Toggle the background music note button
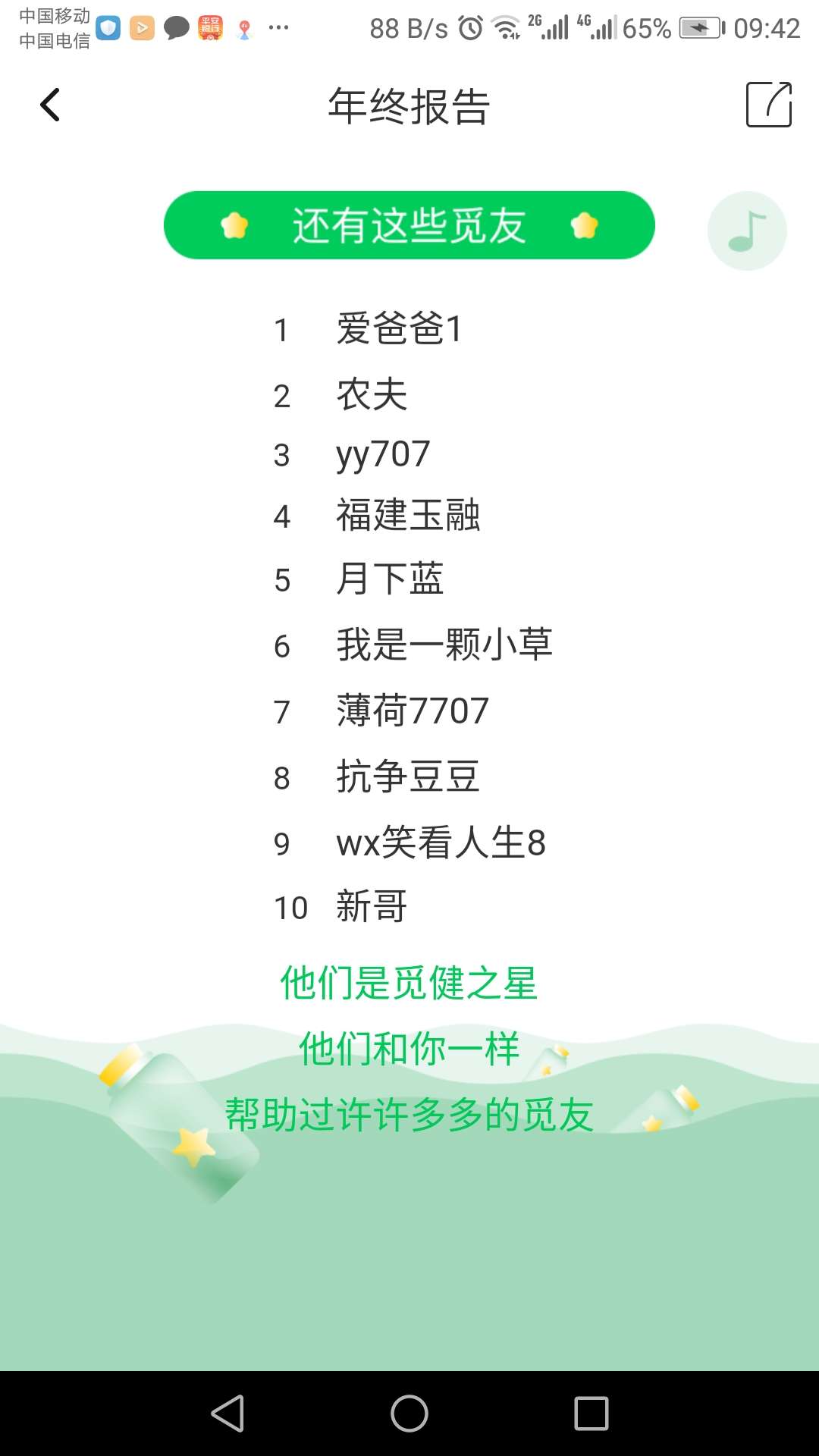This screenshot has width=819, height=1456. [747, 231]
